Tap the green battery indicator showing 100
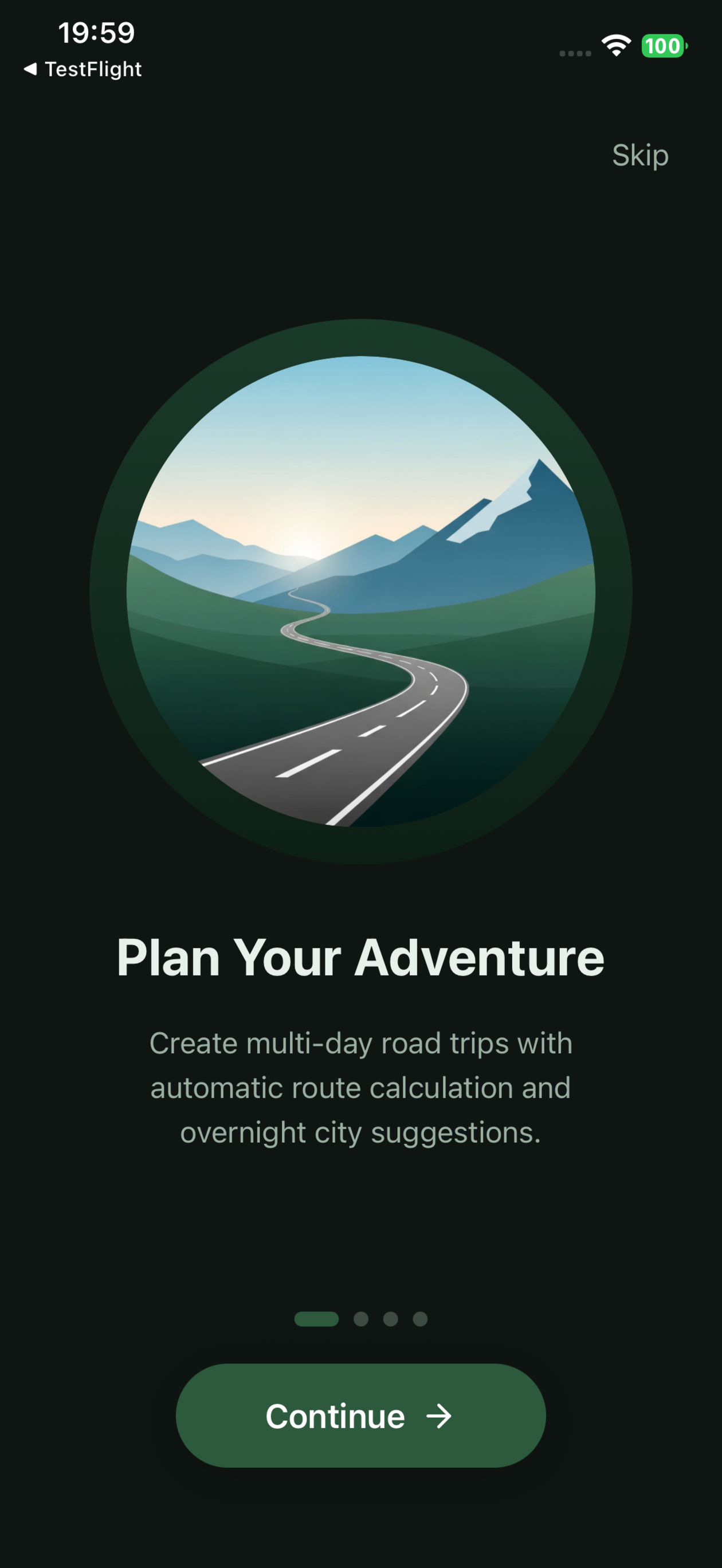 pyautogui.click(x=664, y=46)
